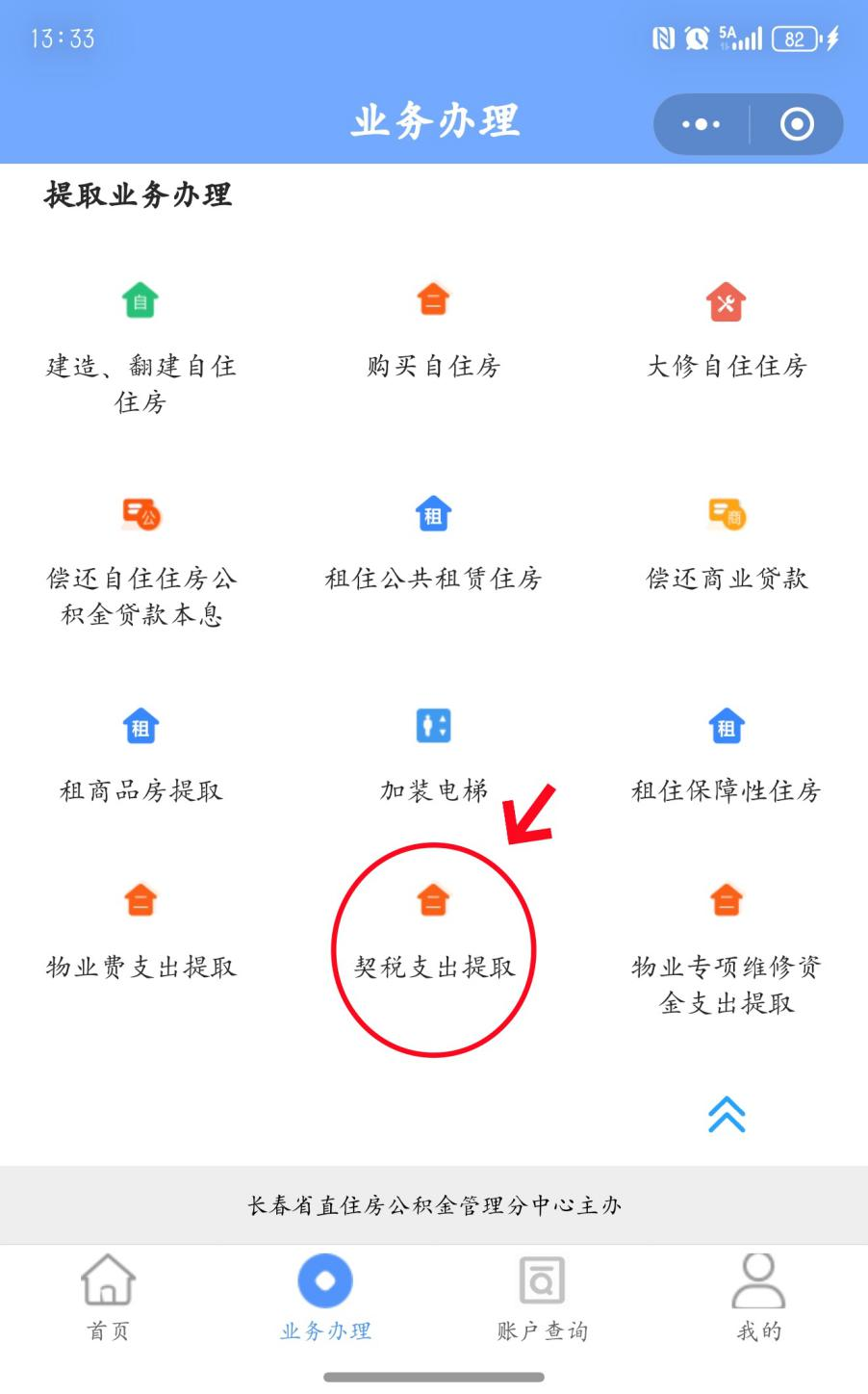This screenshot has width=868, height=1394.
Task: Open 租住公共租赁住房 service
Action: click(433, 544)
